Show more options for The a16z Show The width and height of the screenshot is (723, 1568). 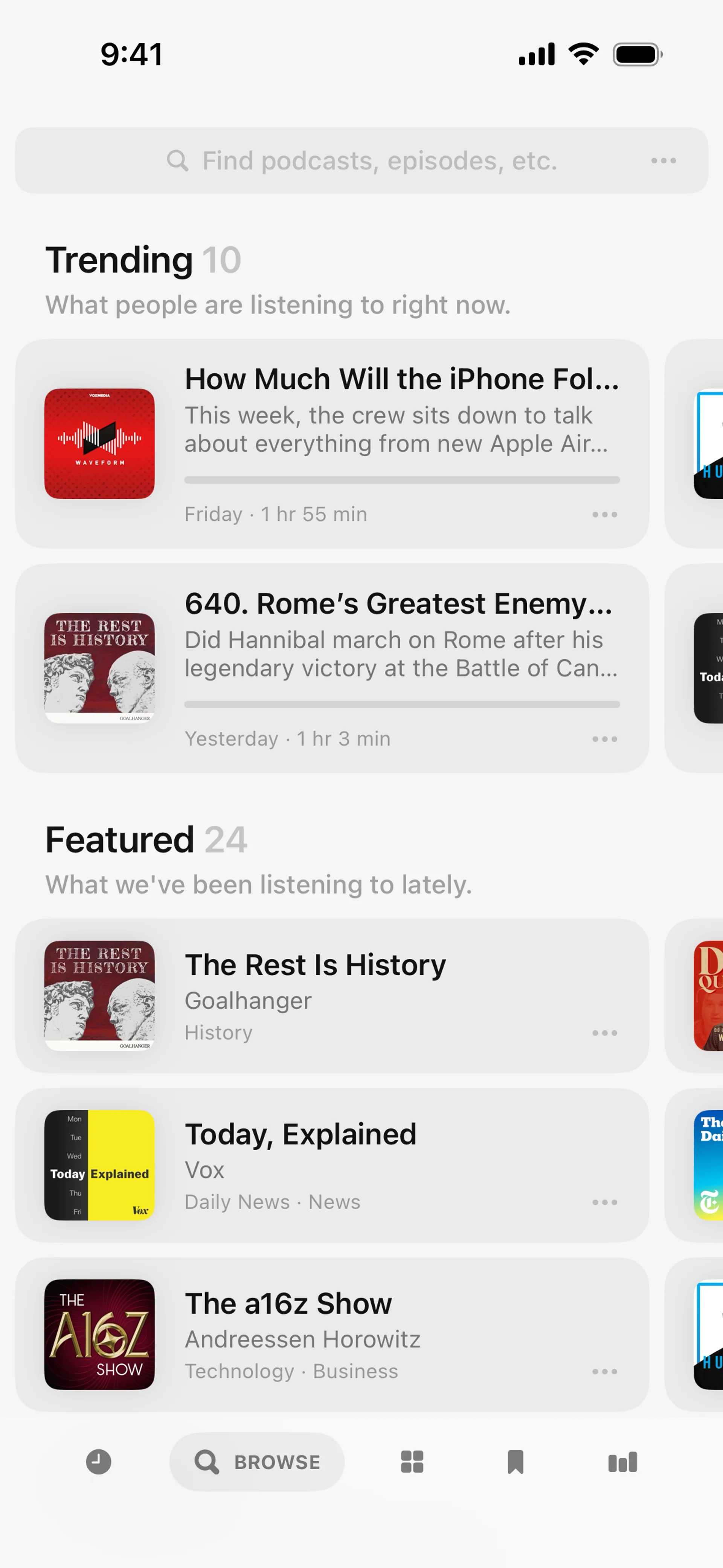coord(604,1371)
